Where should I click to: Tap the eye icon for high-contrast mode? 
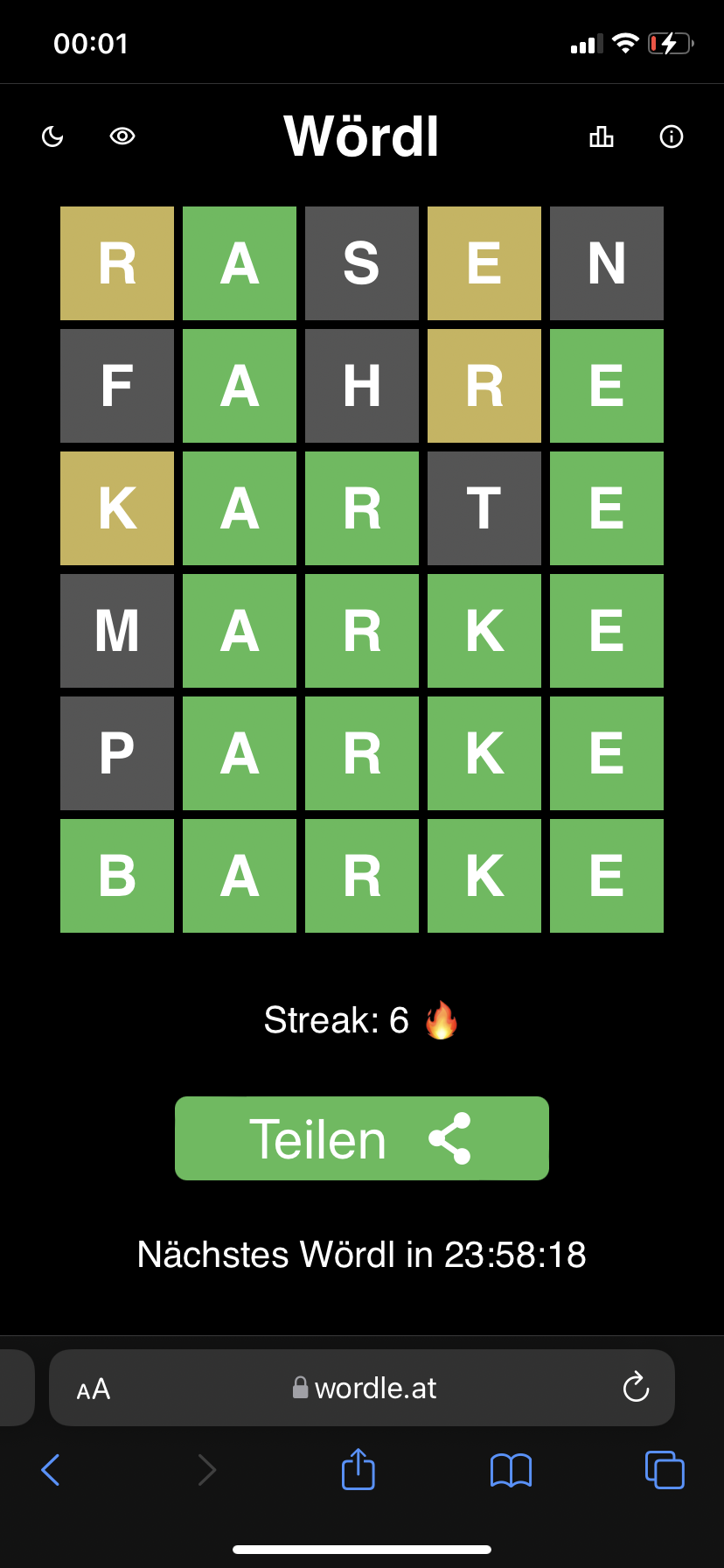tap(122, 136)
